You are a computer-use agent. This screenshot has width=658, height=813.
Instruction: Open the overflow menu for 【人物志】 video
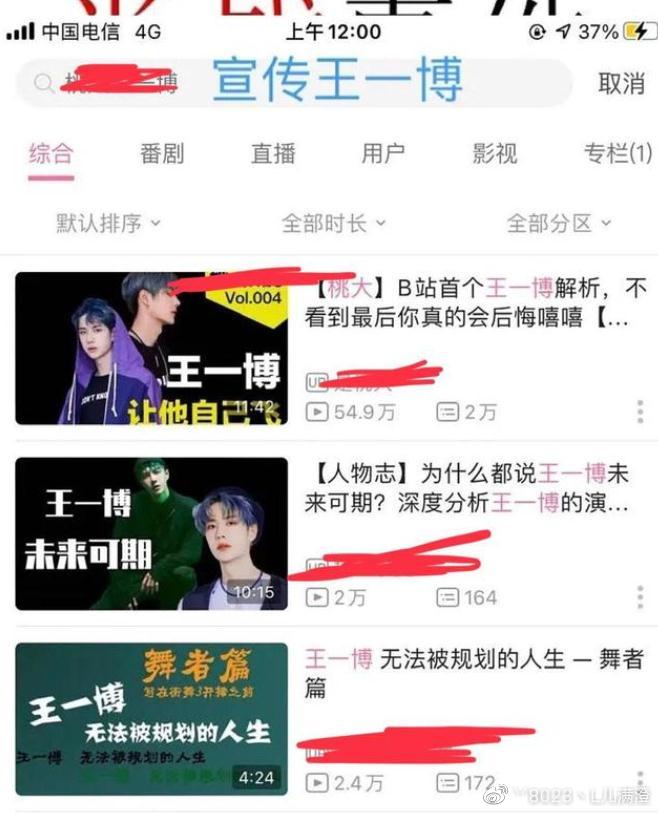point(640,597)
